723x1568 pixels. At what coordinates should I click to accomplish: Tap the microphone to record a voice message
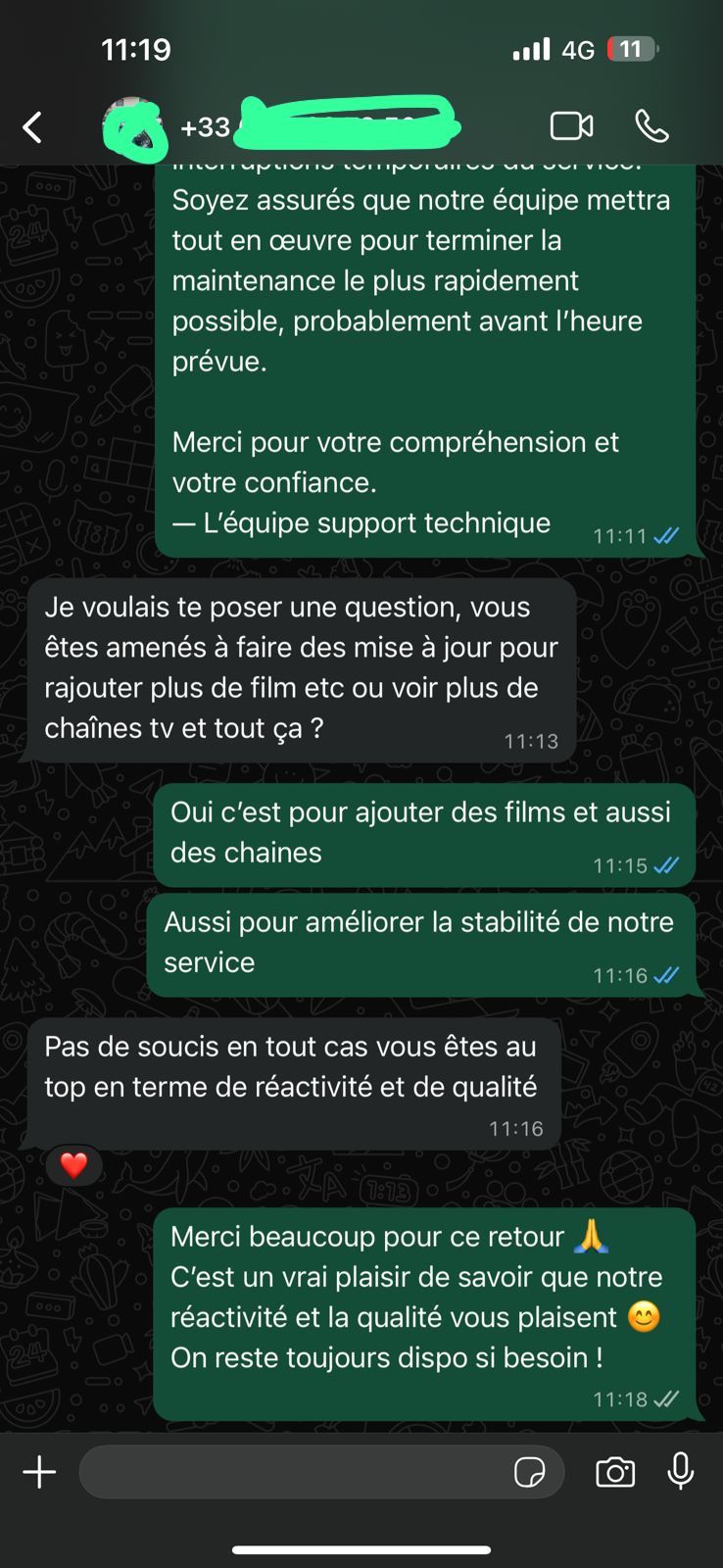tap(681, 1472)
